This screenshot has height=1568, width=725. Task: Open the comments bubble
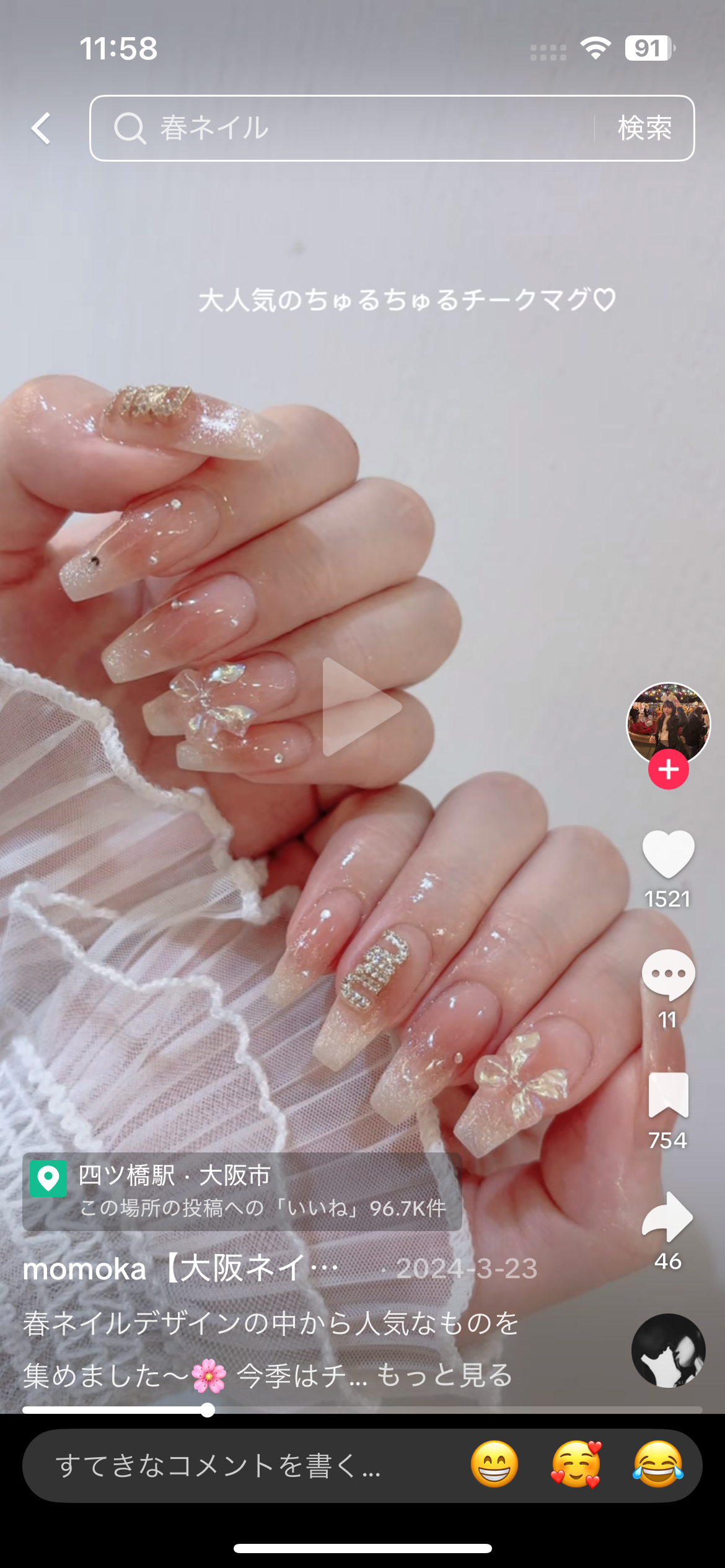tap(668, 975)
